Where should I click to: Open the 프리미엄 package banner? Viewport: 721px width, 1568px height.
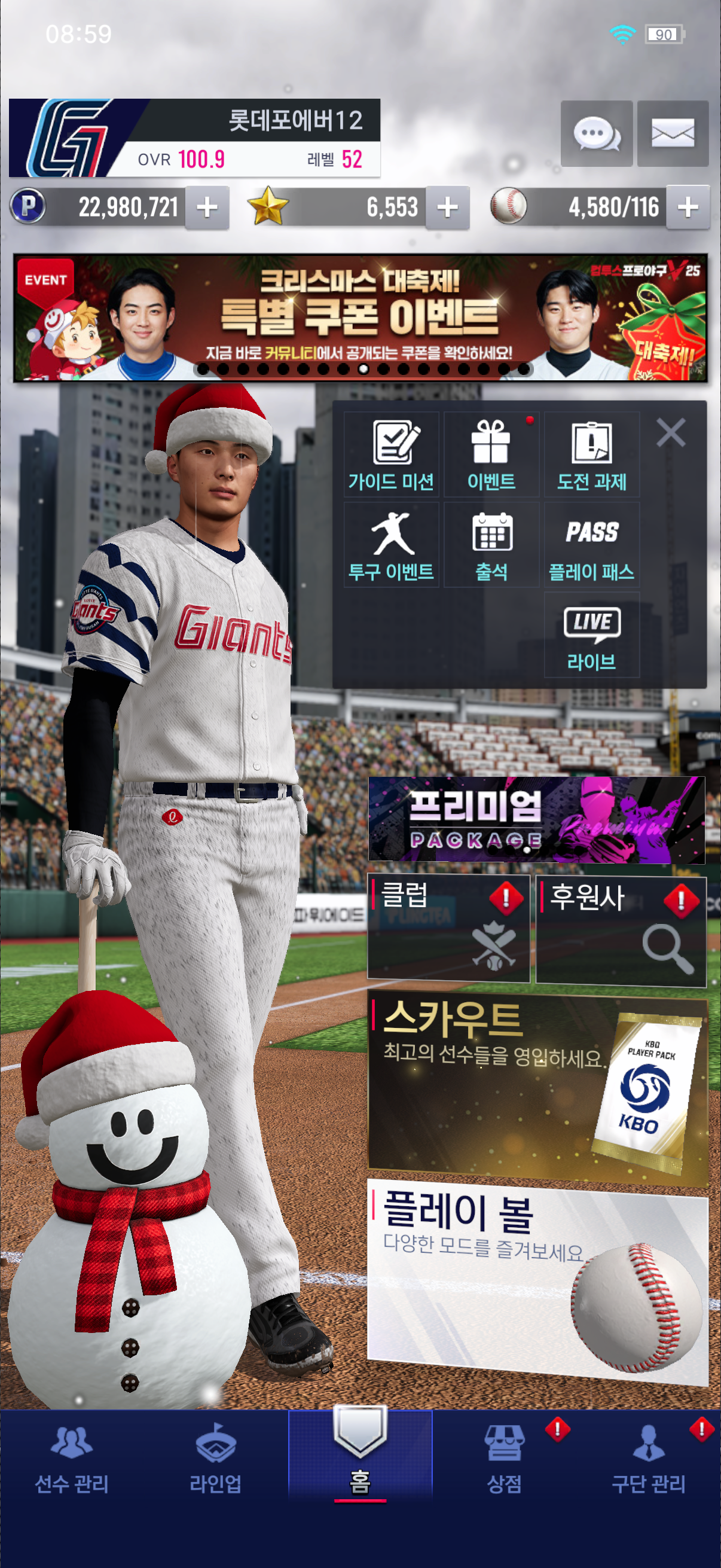(536, 819)
